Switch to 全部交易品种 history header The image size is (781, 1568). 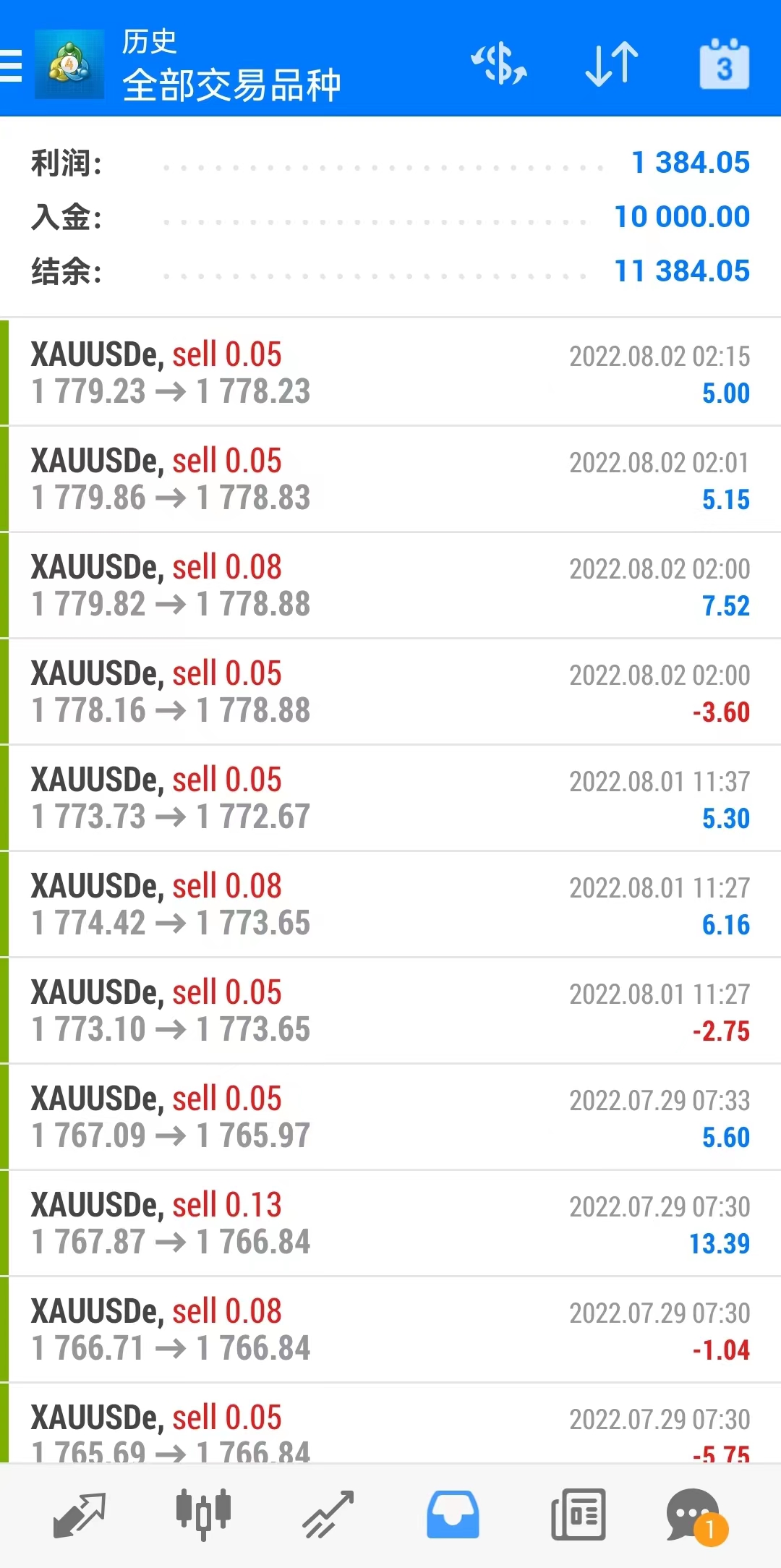pos(234,85)
